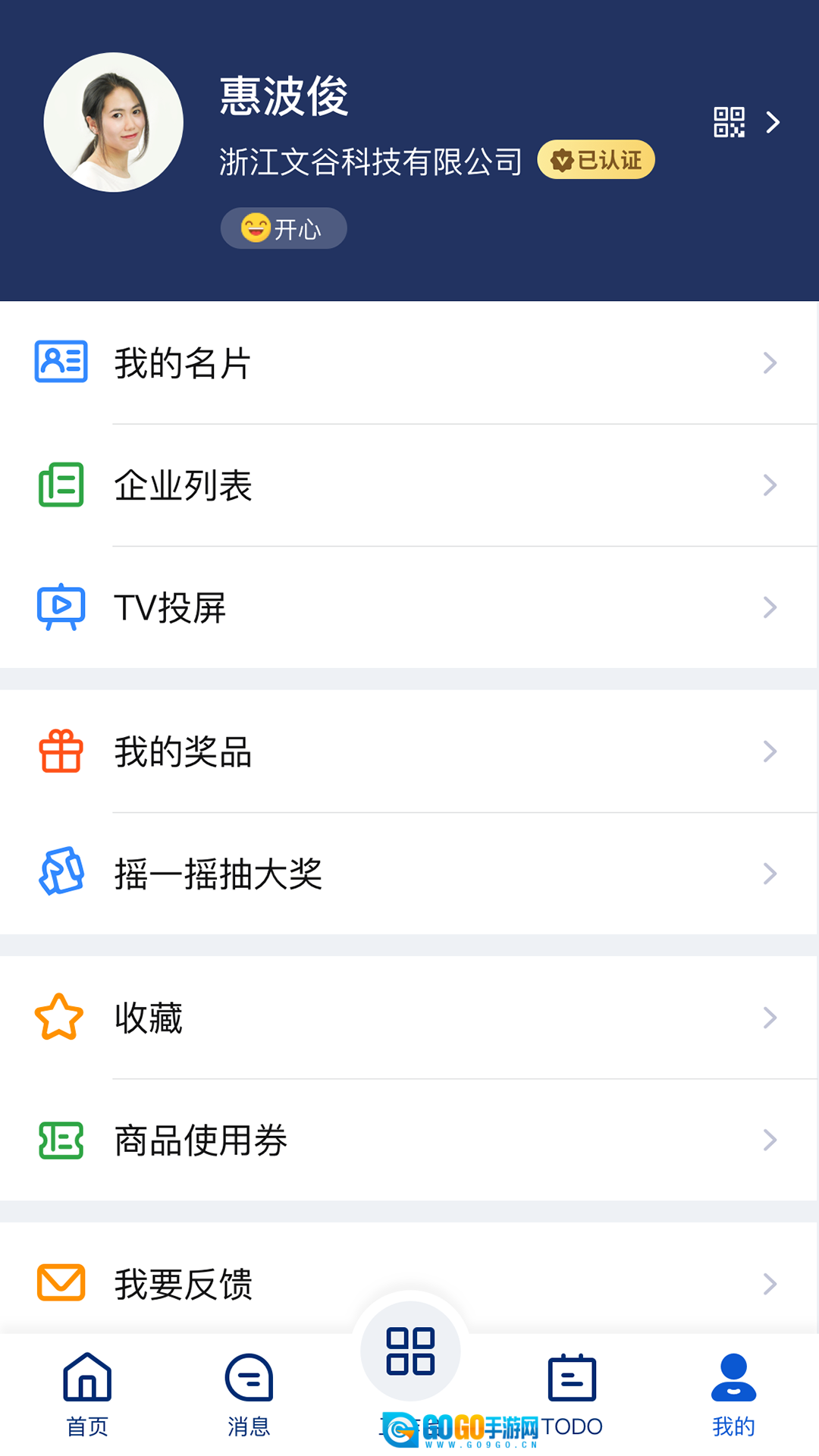Open 我的名片 row
Image resolution: width=819 pixels, height=1456 pixels.
click(409, 362)
